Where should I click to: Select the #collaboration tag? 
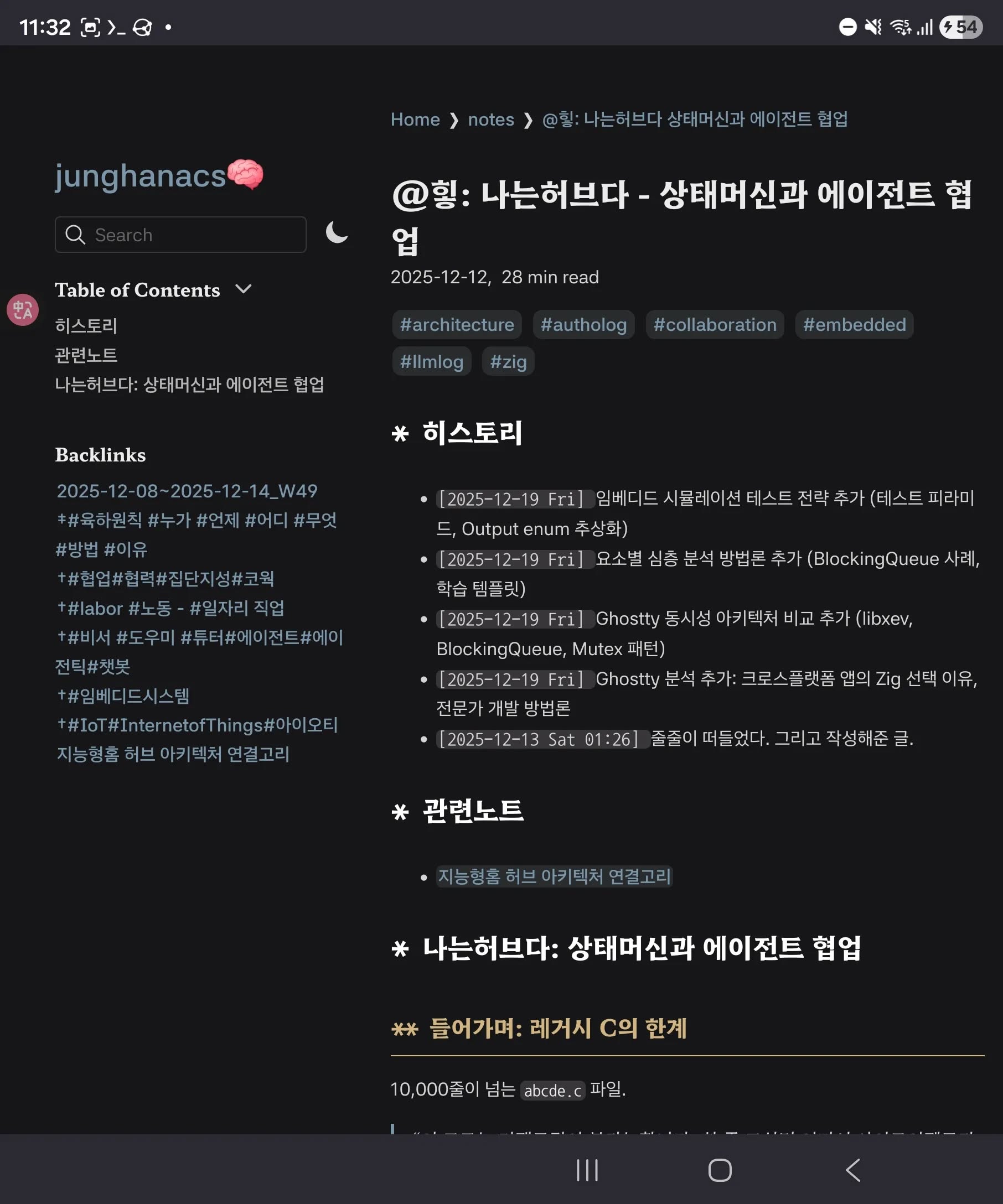715,324
